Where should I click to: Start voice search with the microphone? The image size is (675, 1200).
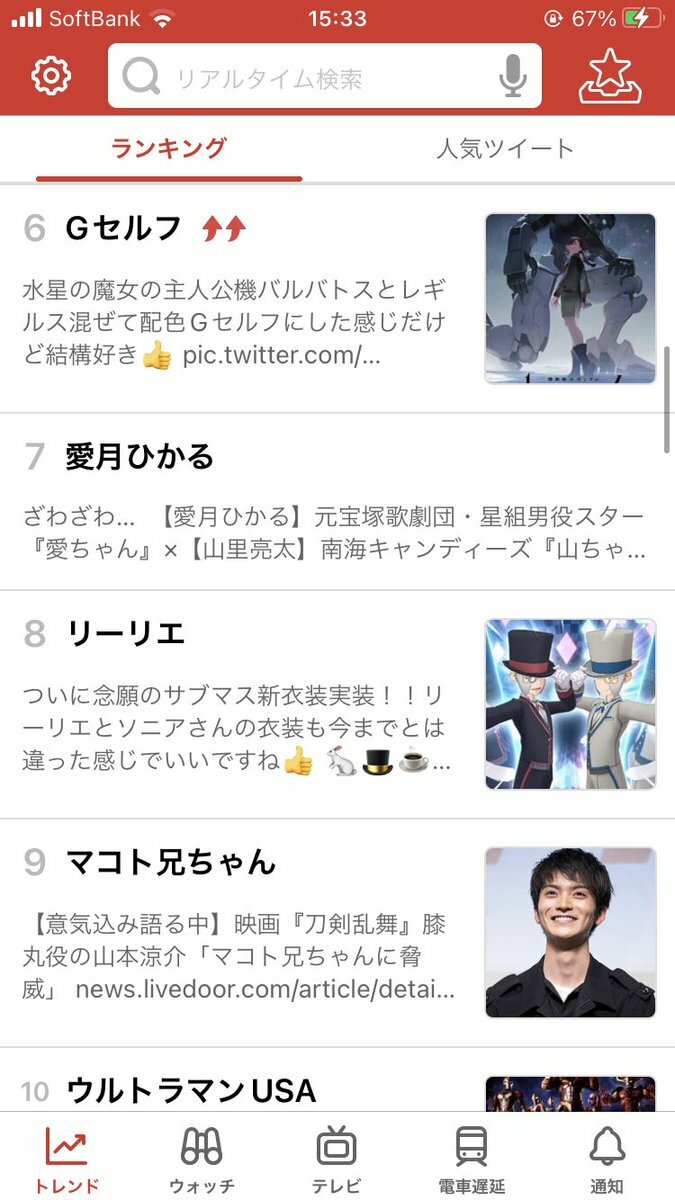coord(513,76)
